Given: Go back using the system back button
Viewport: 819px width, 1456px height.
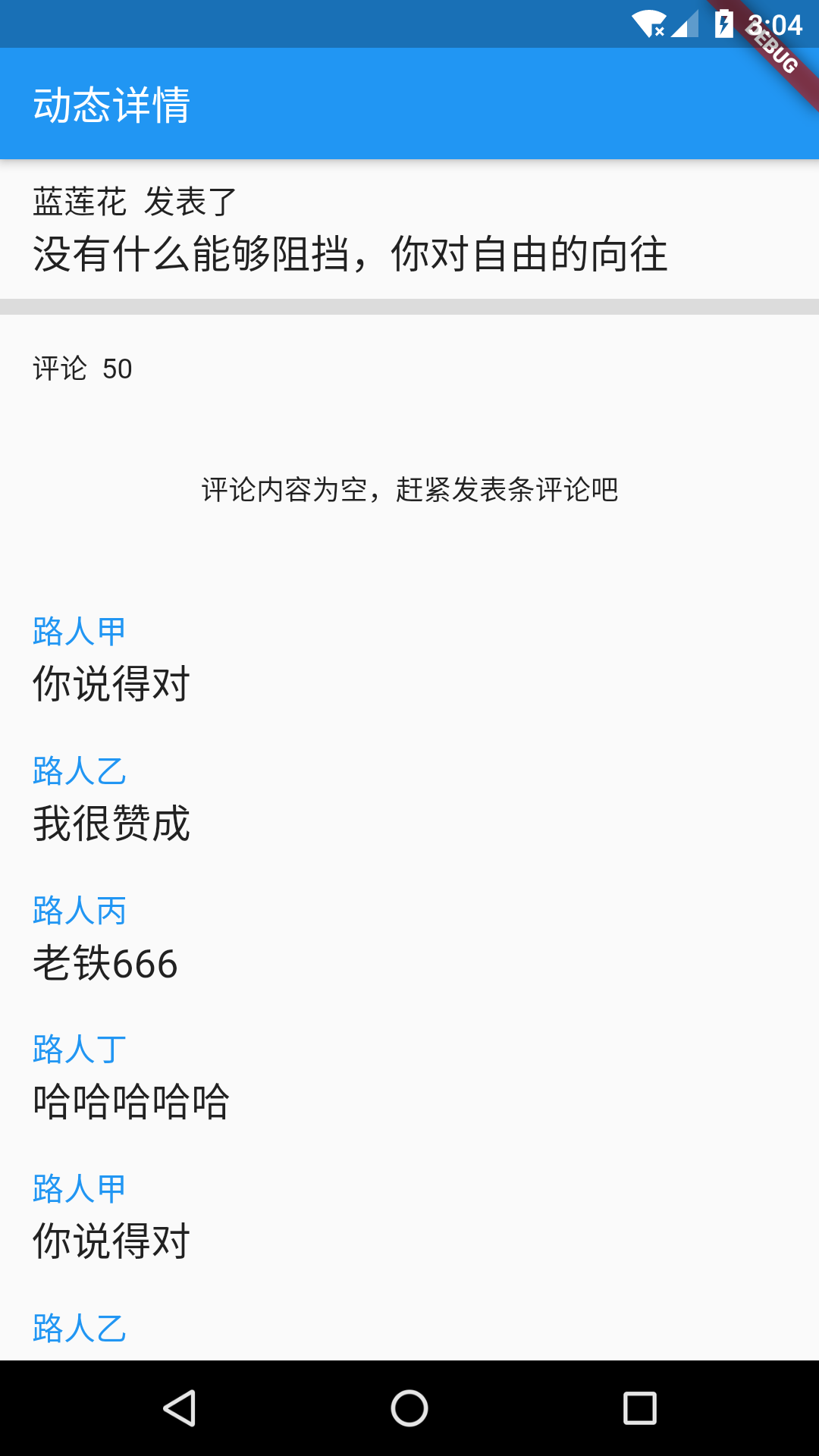Looking at the screenshot, I should tap(180, 1408).
